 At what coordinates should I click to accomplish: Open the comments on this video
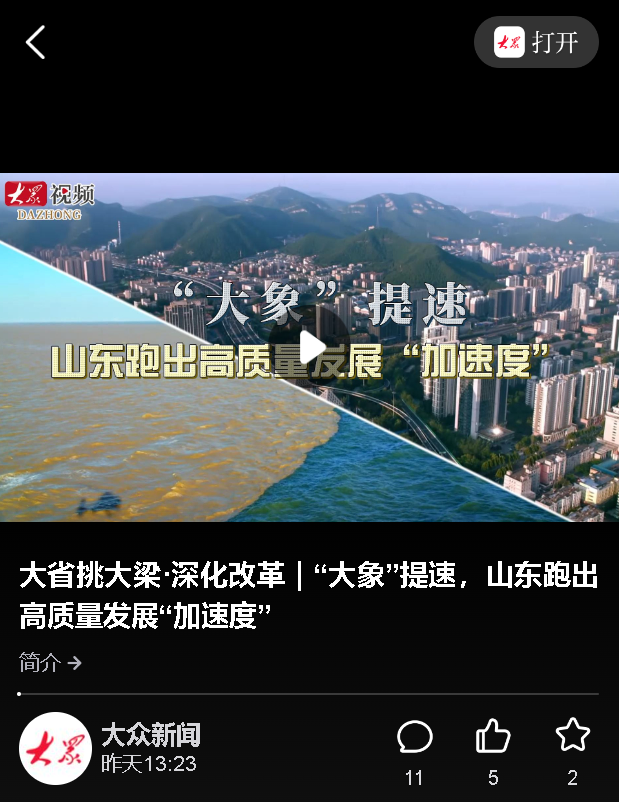(414, 738)
